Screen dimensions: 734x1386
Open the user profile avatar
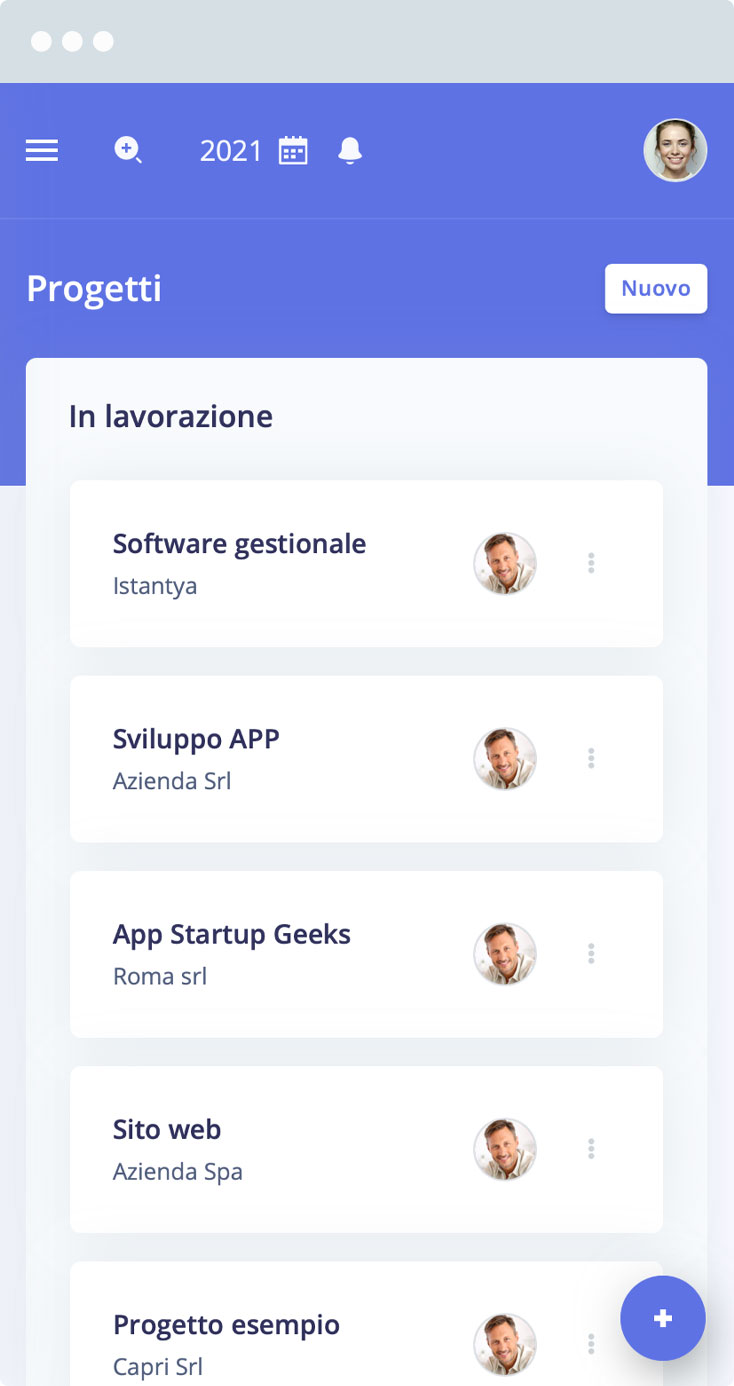[675, 151]
